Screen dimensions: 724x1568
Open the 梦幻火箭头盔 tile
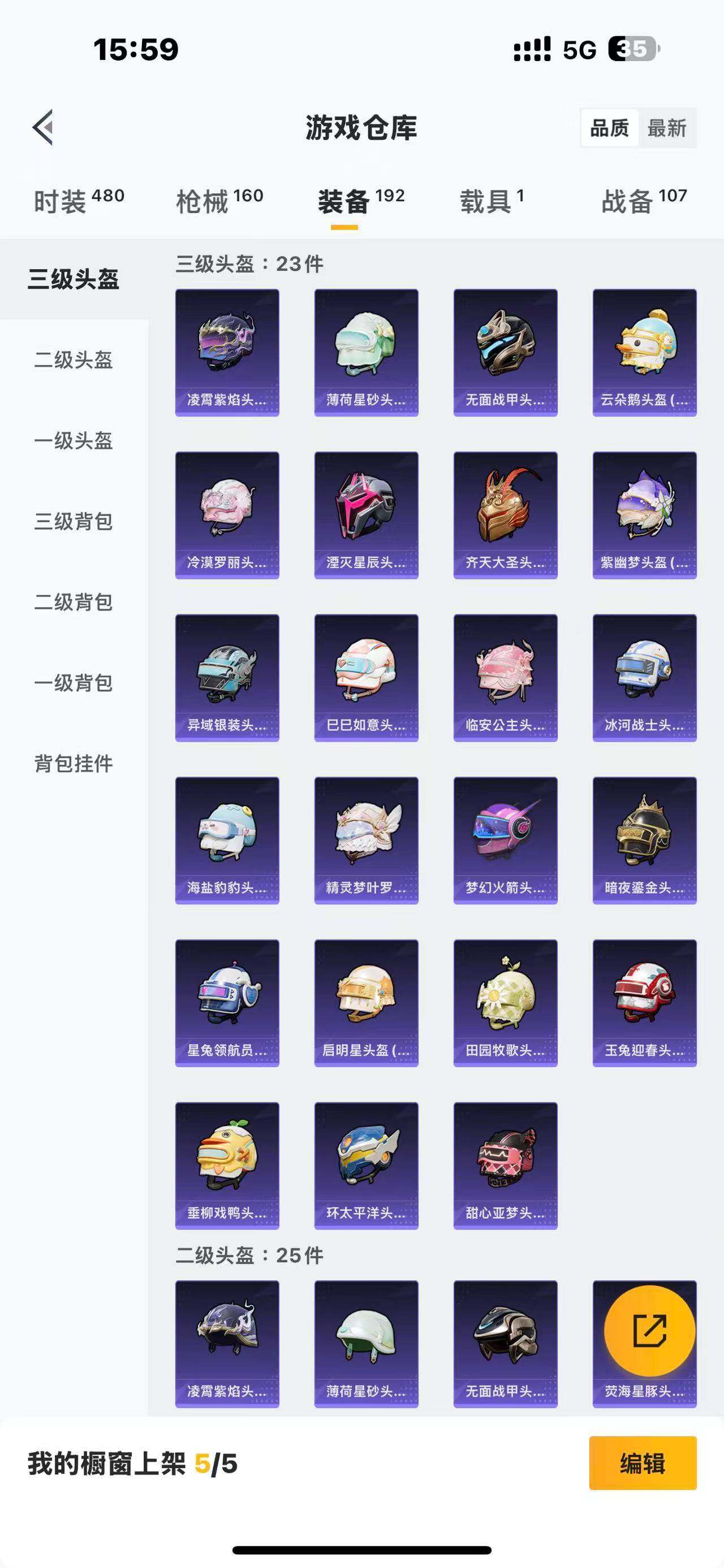click(x=505, y=840)
